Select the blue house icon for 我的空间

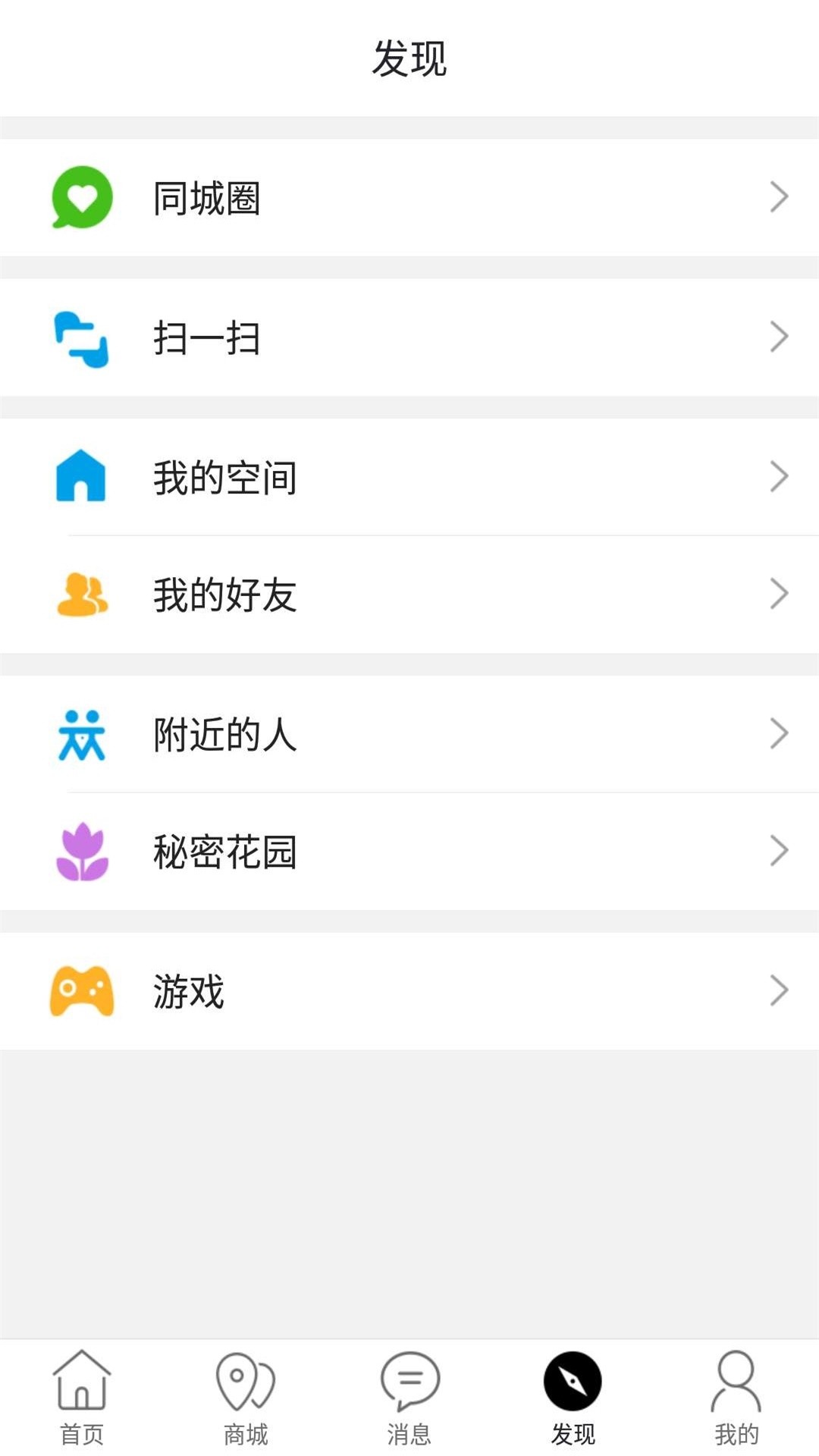coord(81,476)
